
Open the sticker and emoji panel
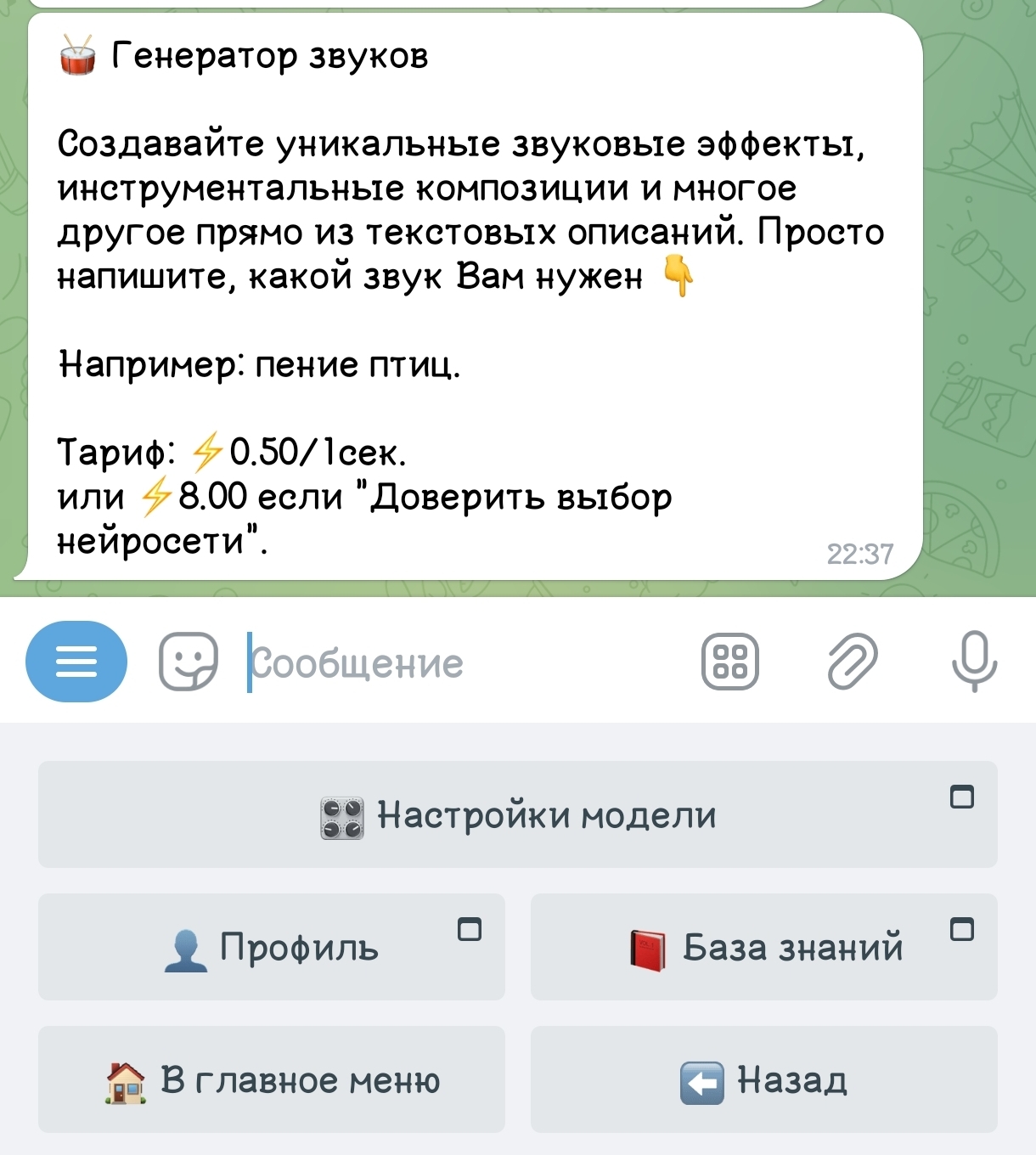188,662
